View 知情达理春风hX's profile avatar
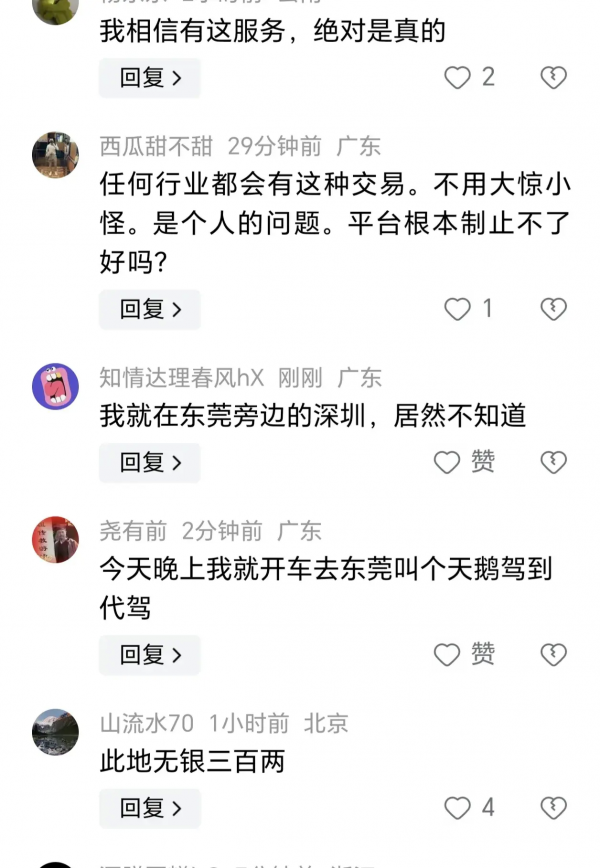The height and width of the screenshot is (868, 600). point(55,387)
